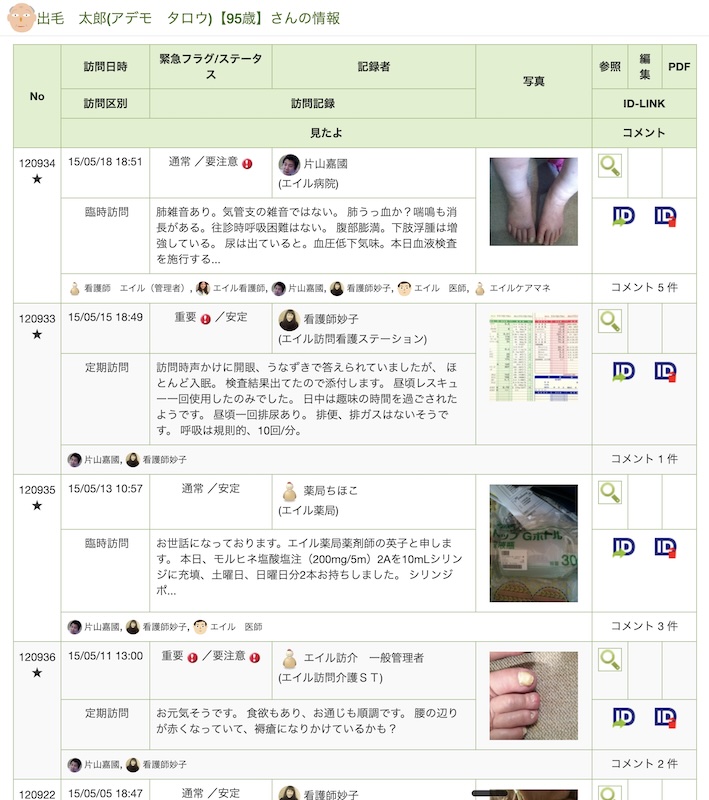
Task: Toggle the star under record number 120934
Action: 37,179
